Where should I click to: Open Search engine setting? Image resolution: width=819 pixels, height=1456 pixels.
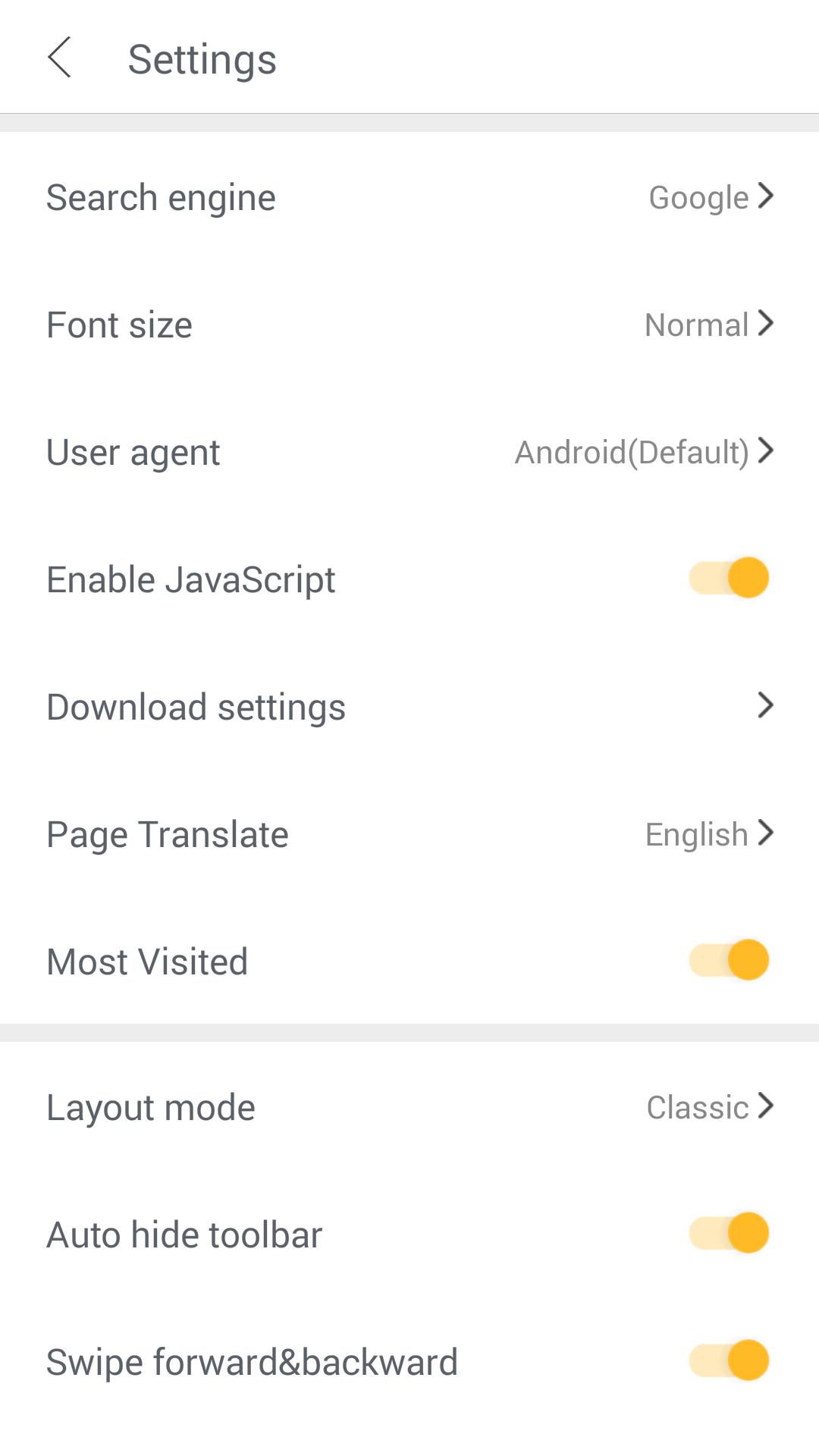tap(409, 197)
